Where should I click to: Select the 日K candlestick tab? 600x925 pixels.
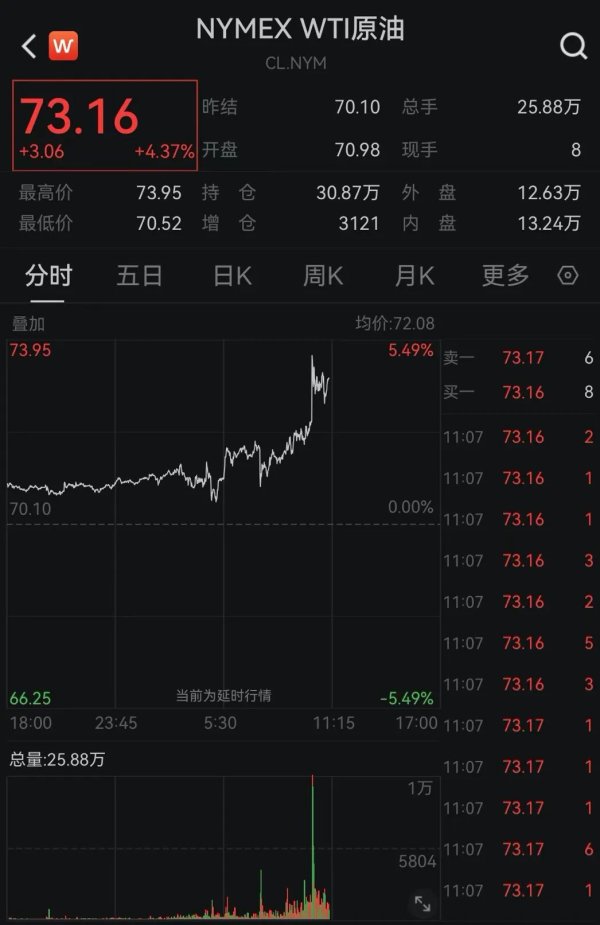coord(232,275)
